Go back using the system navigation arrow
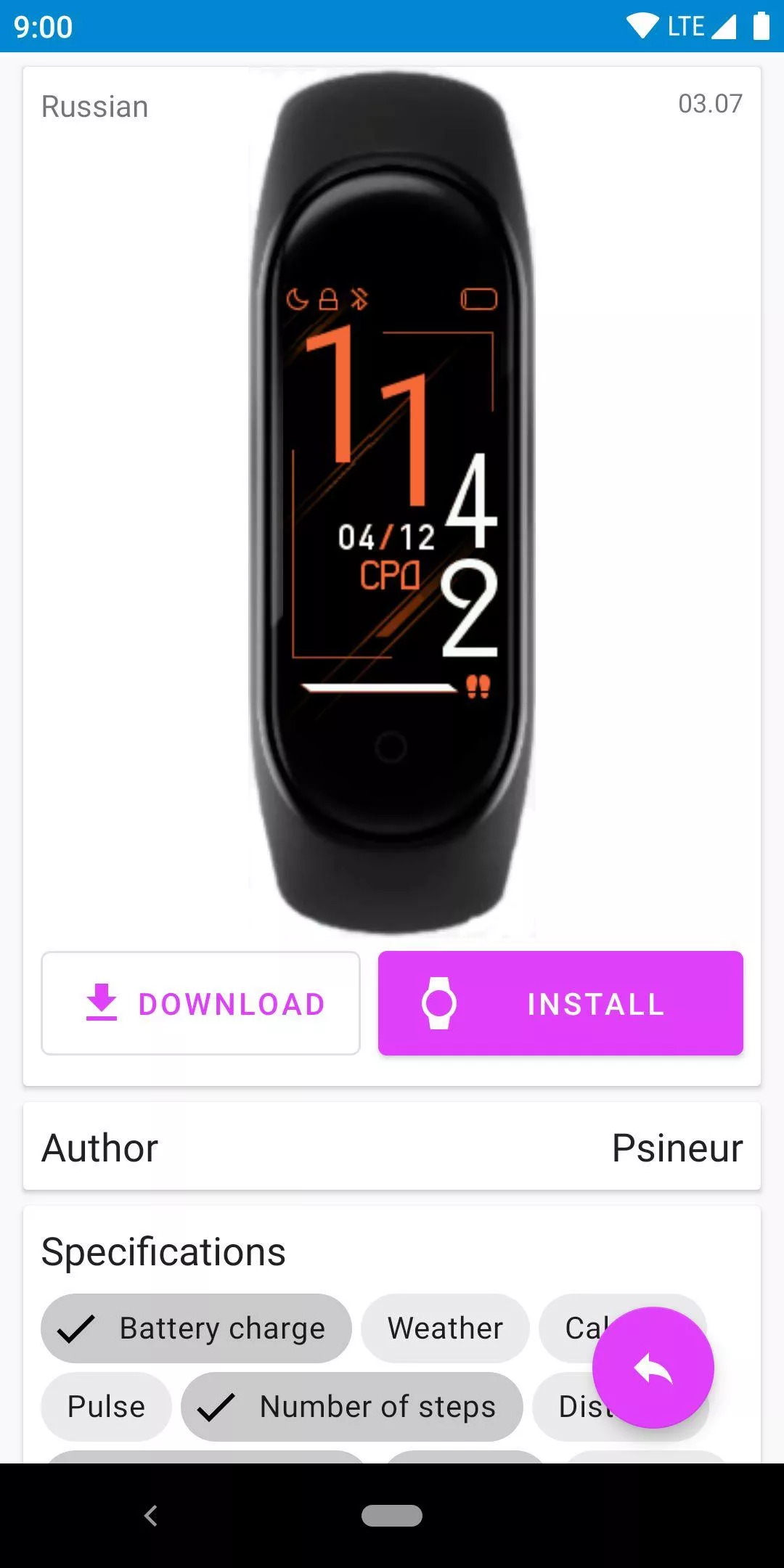784x1568 pixels. [151, 1516]
